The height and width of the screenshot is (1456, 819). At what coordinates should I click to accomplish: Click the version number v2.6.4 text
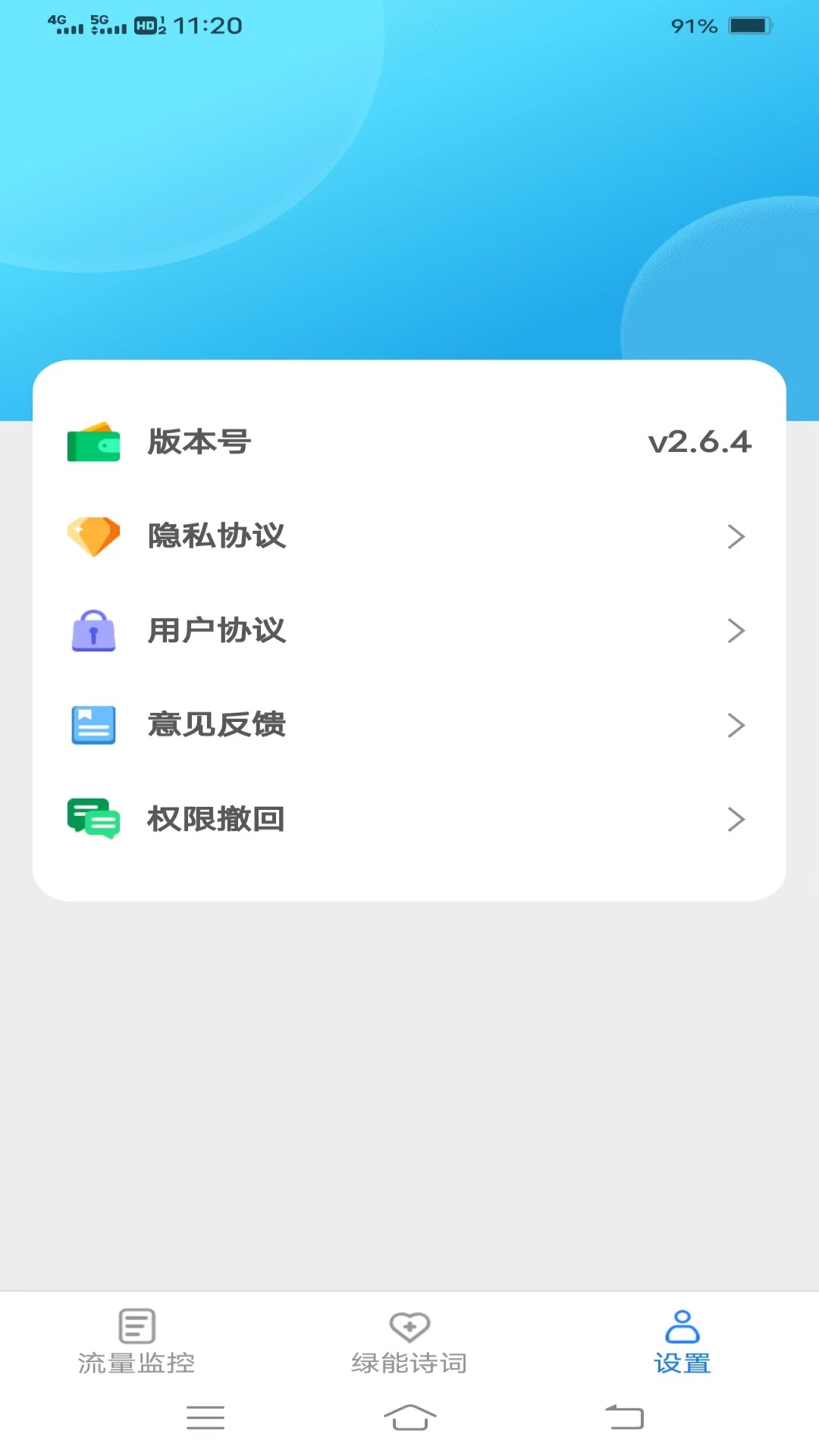point(701,444)
